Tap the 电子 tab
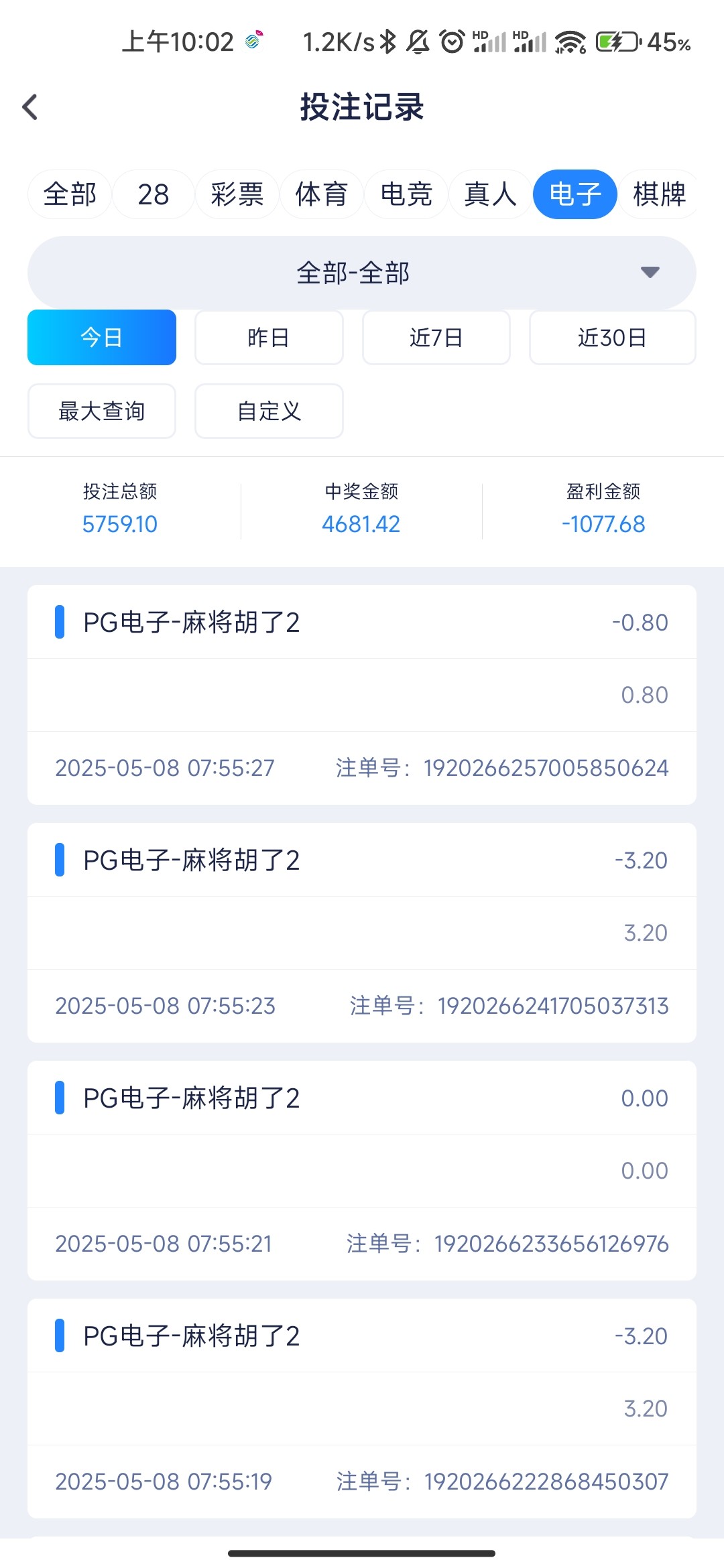The image size is (724, 1568). coord(575,194)
